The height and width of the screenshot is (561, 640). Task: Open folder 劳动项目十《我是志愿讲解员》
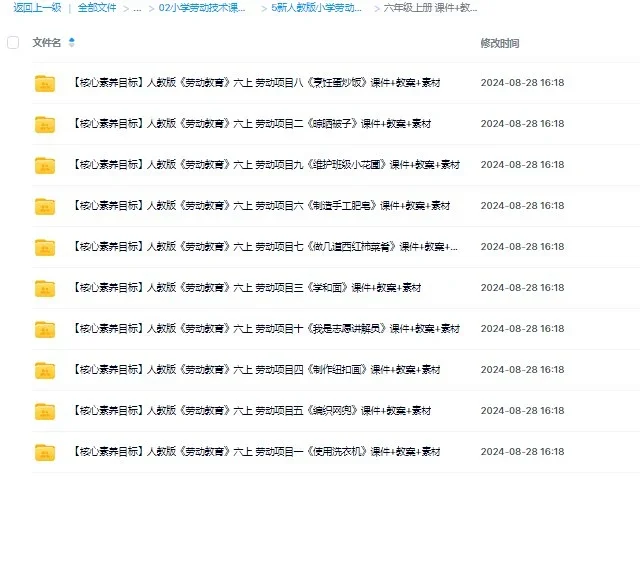[x=265, y=329]
